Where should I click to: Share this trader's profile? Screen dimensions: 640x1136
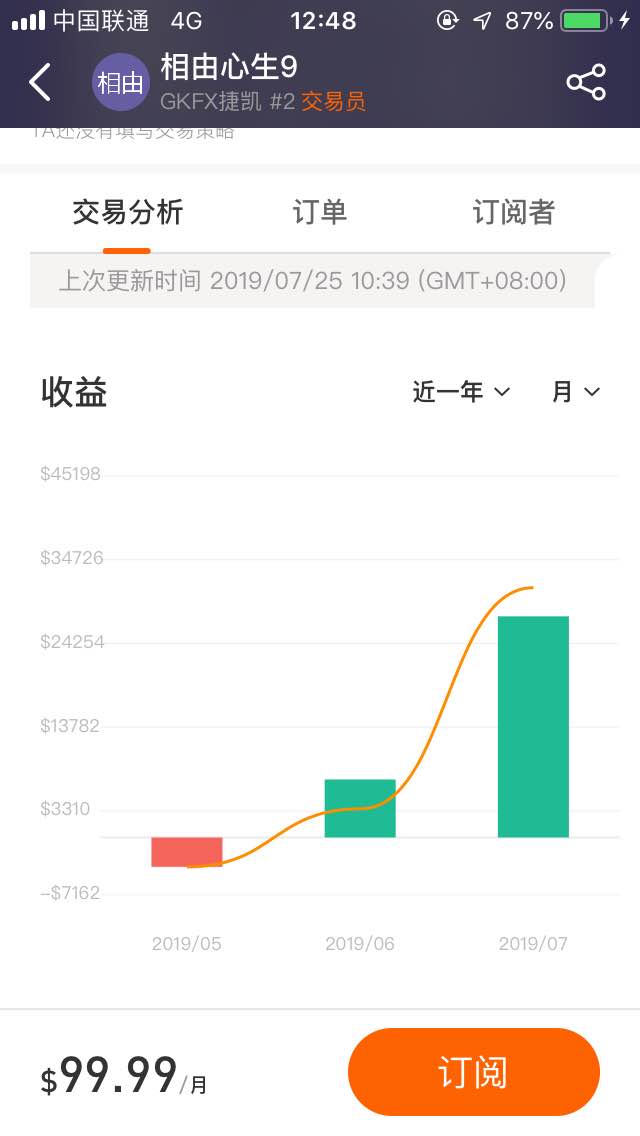[x=586, y=82]
